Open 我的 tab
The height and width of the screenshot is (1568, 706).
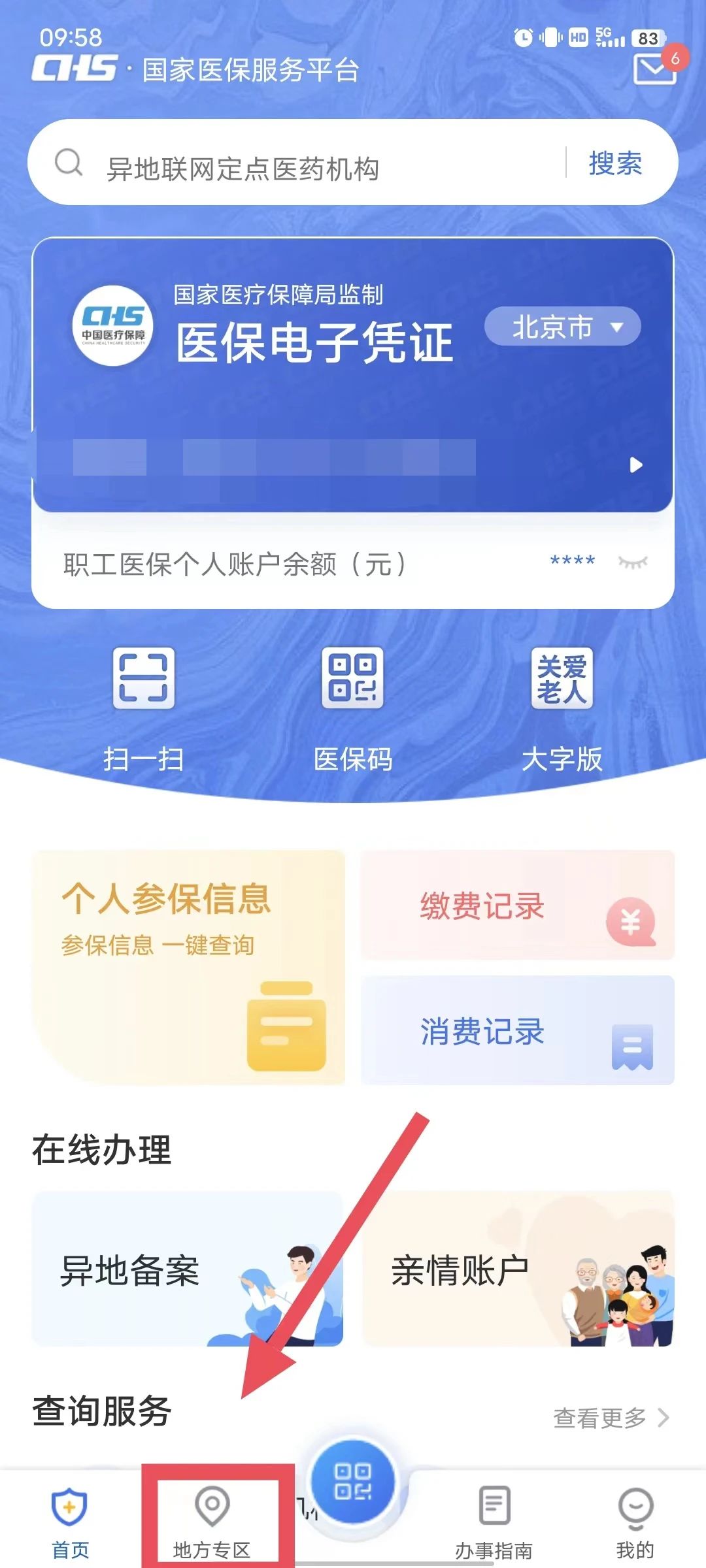coord(635,1522)
